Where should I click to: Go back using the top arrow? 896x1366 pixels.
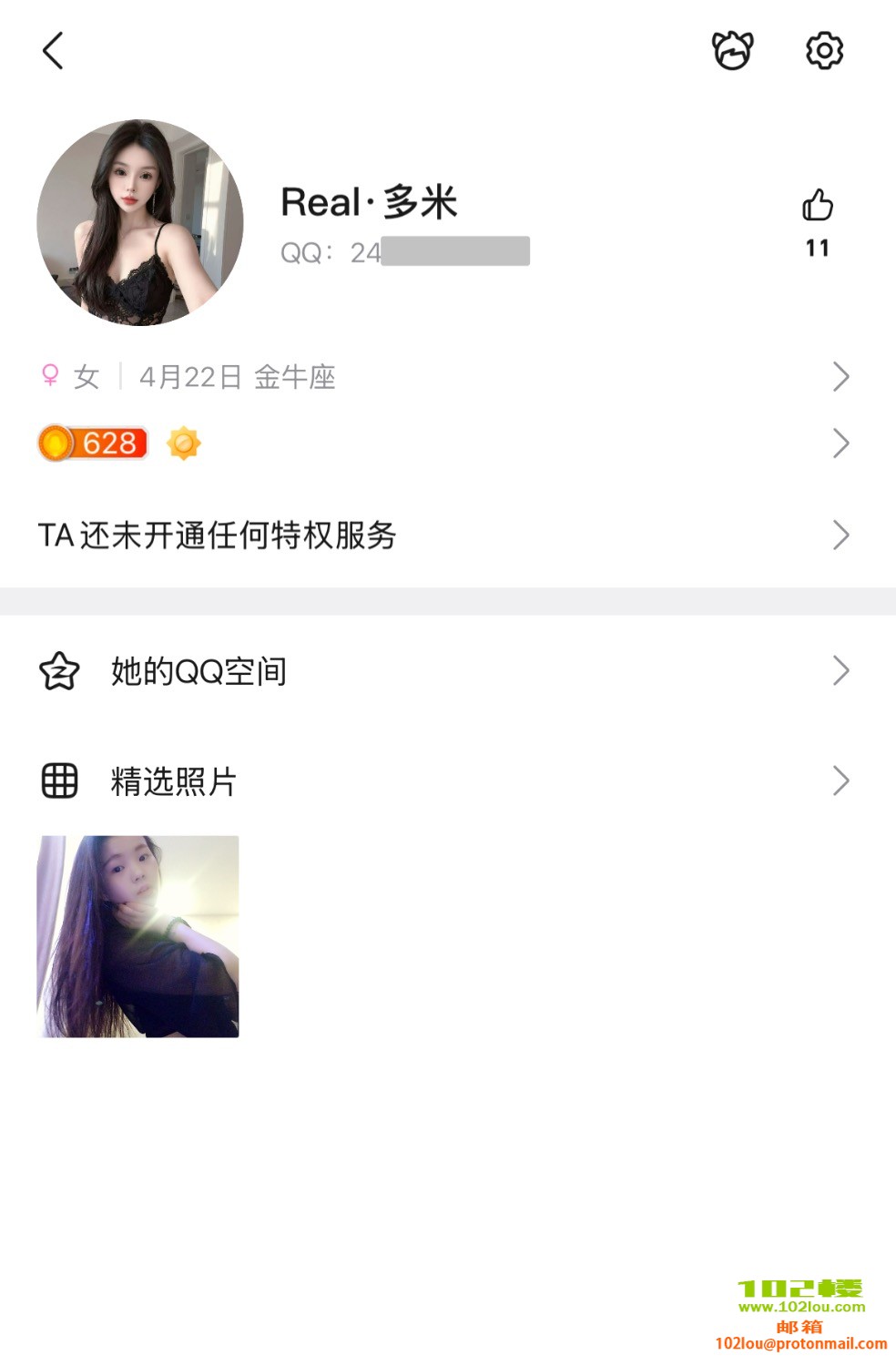click(53, 51)
